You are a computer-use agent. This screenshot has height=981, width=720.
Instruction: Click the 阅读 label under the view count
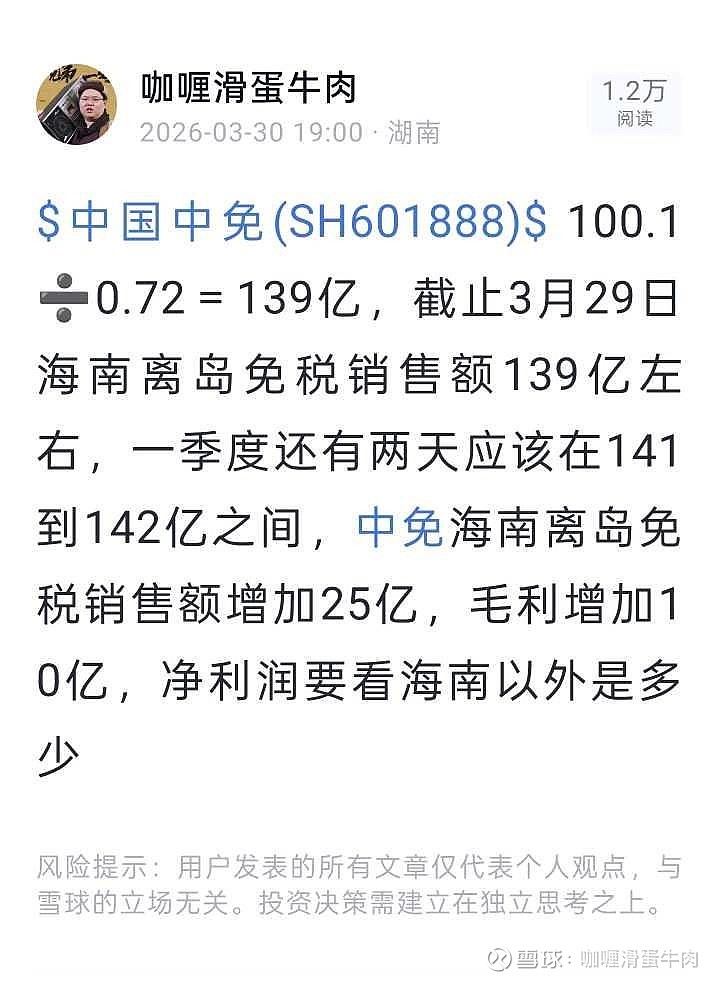[637, 118]
